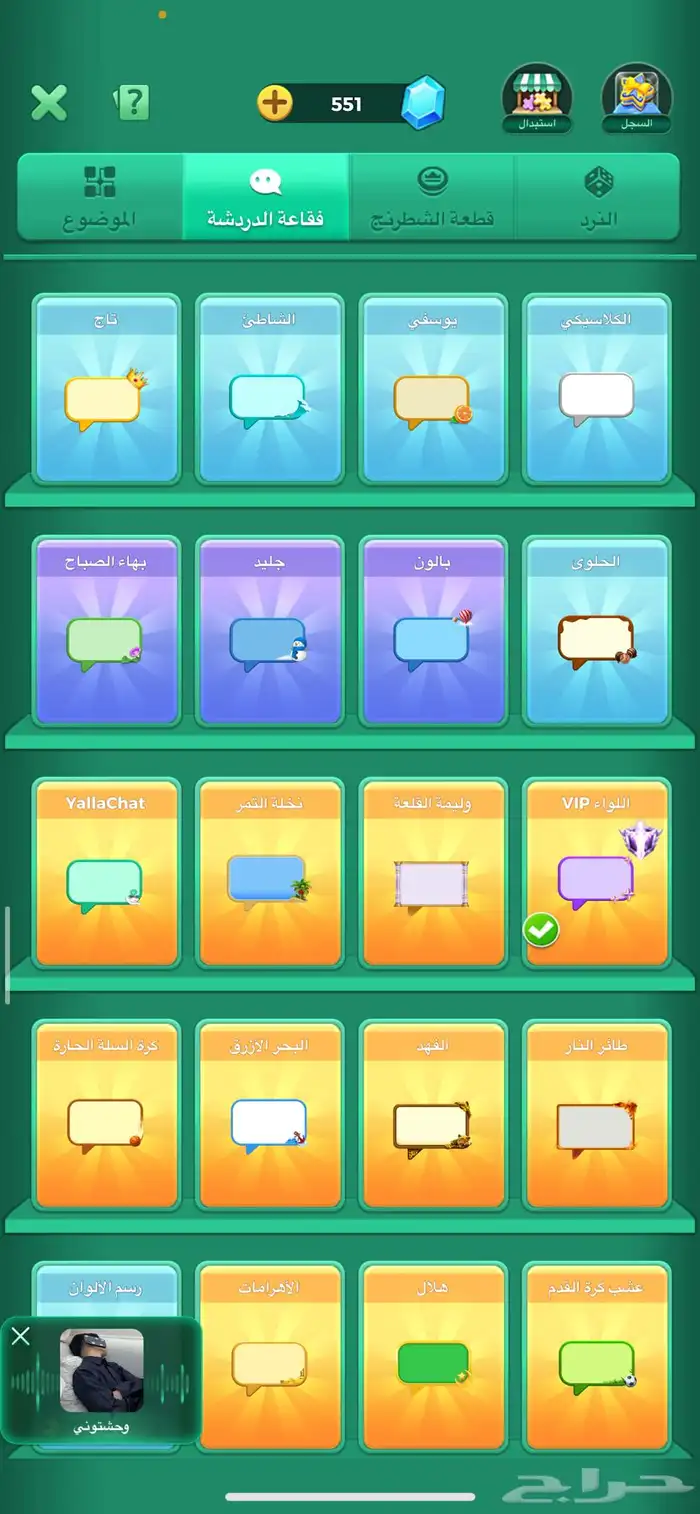Open the help question mark icon

pyautogui.click(x=131, y=102)
